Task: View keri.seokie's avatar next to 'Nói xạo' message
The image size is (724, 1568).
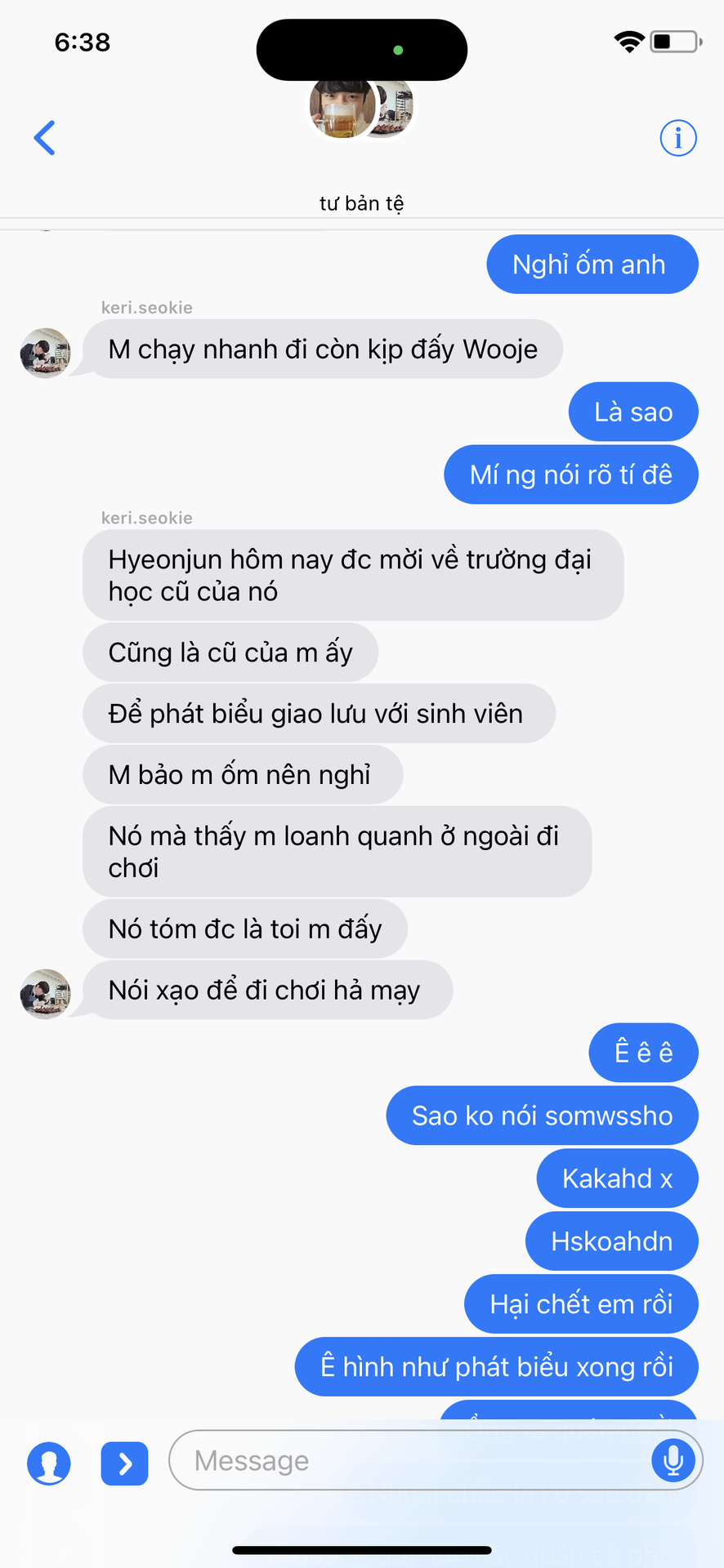Action: coord(45,993)
